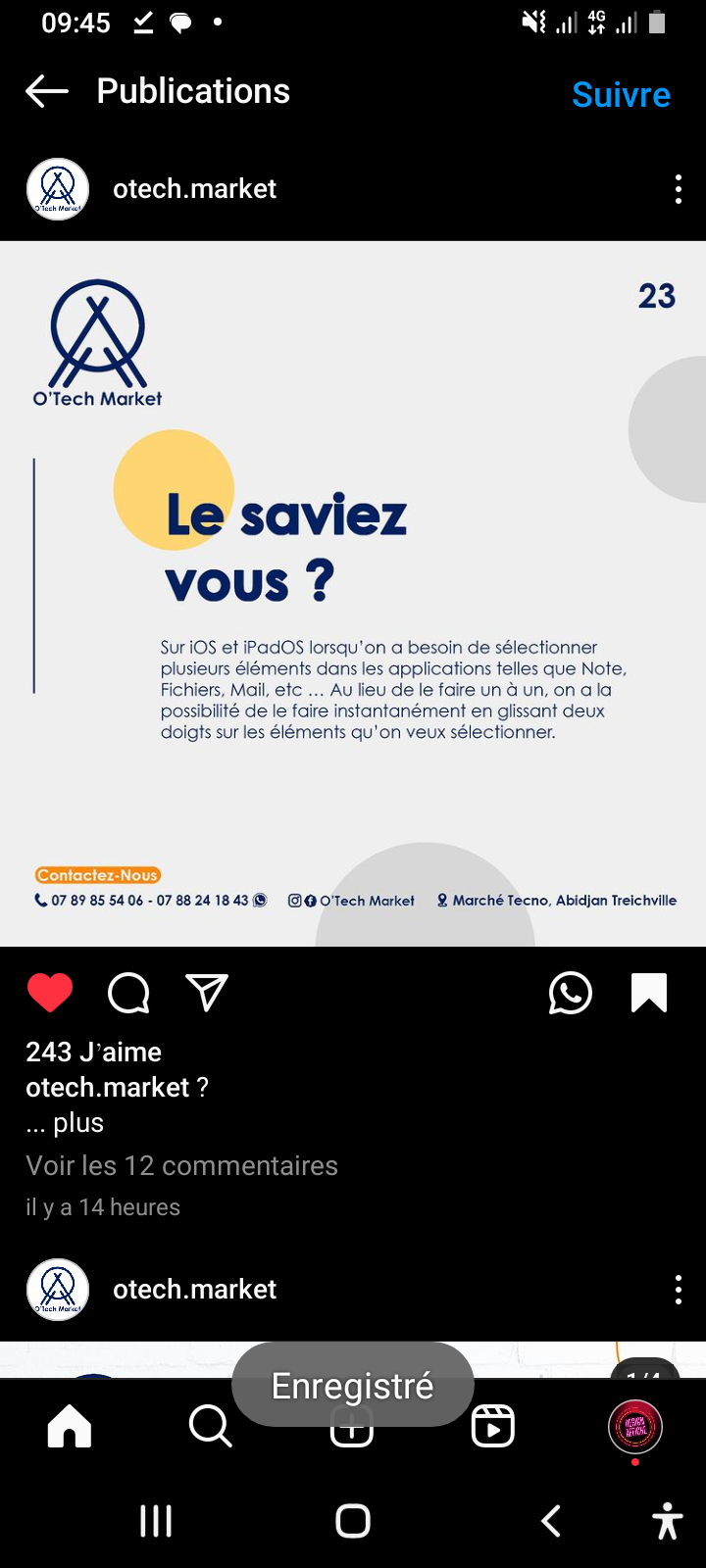Open my profile tab
The image size is (706, 1568).
tap(635, 1427)
